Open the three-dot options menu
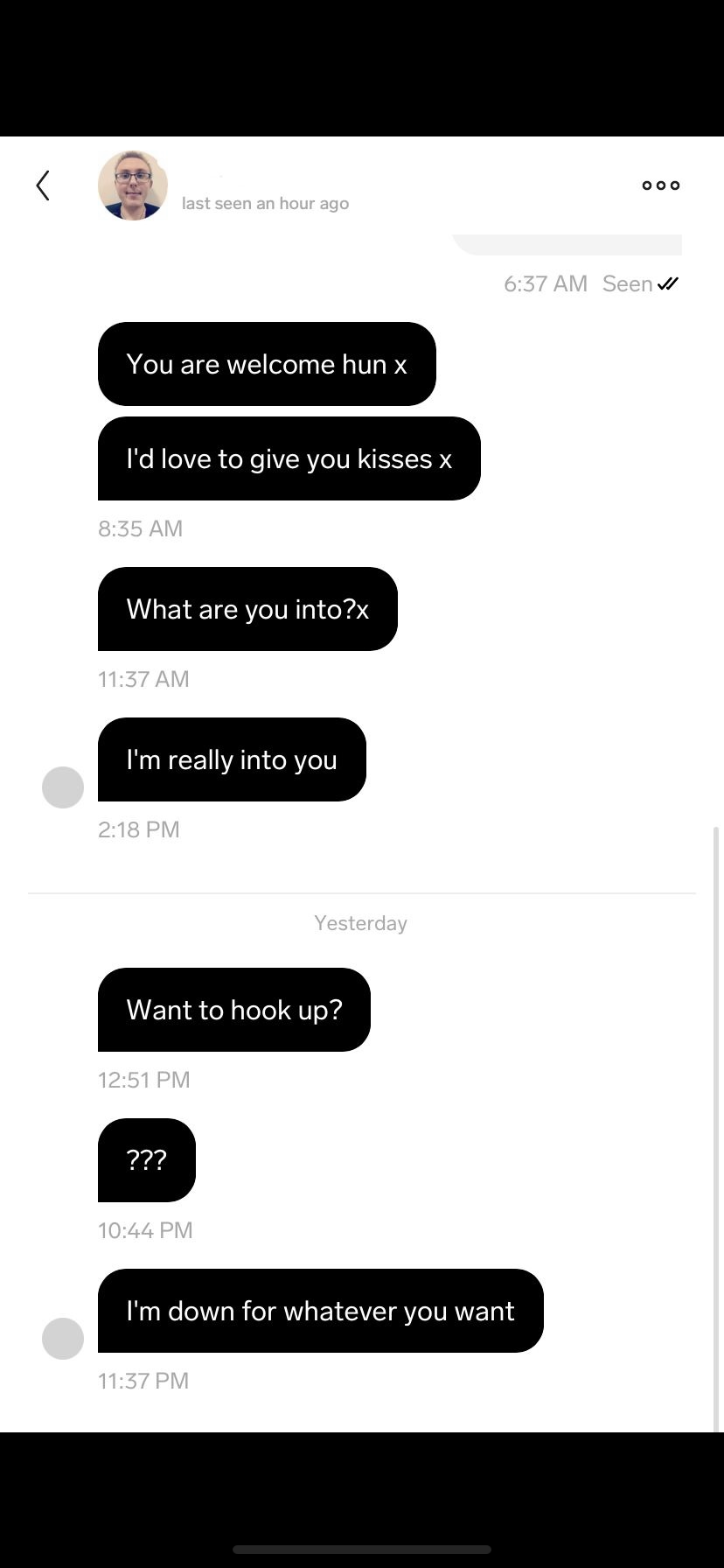 [x=660, y=185]
